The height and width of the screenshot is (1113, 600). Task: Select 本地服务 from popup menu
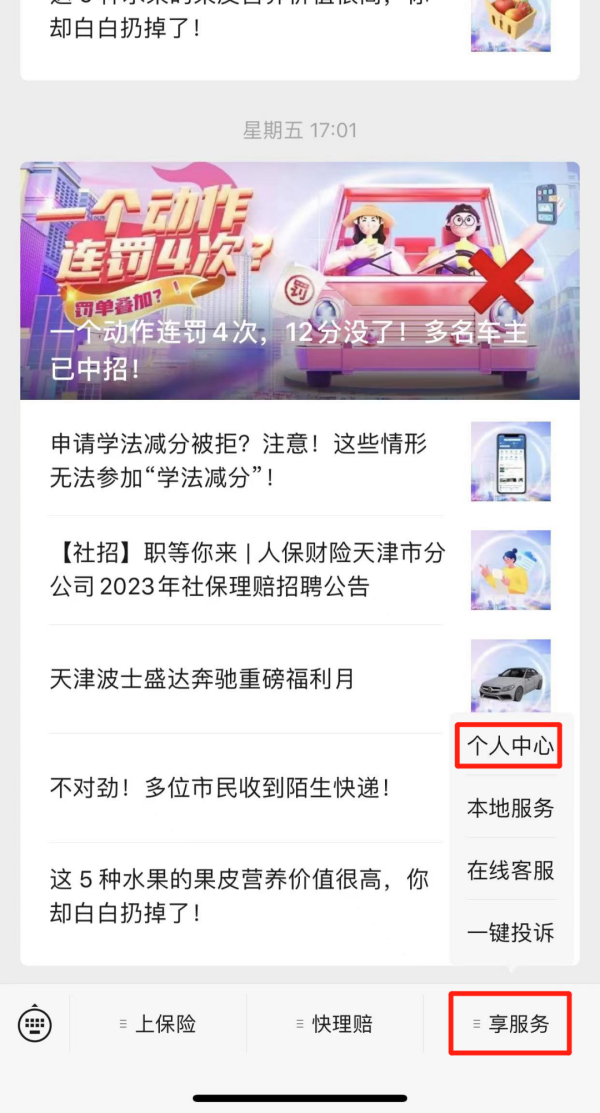tap(510, 808)
